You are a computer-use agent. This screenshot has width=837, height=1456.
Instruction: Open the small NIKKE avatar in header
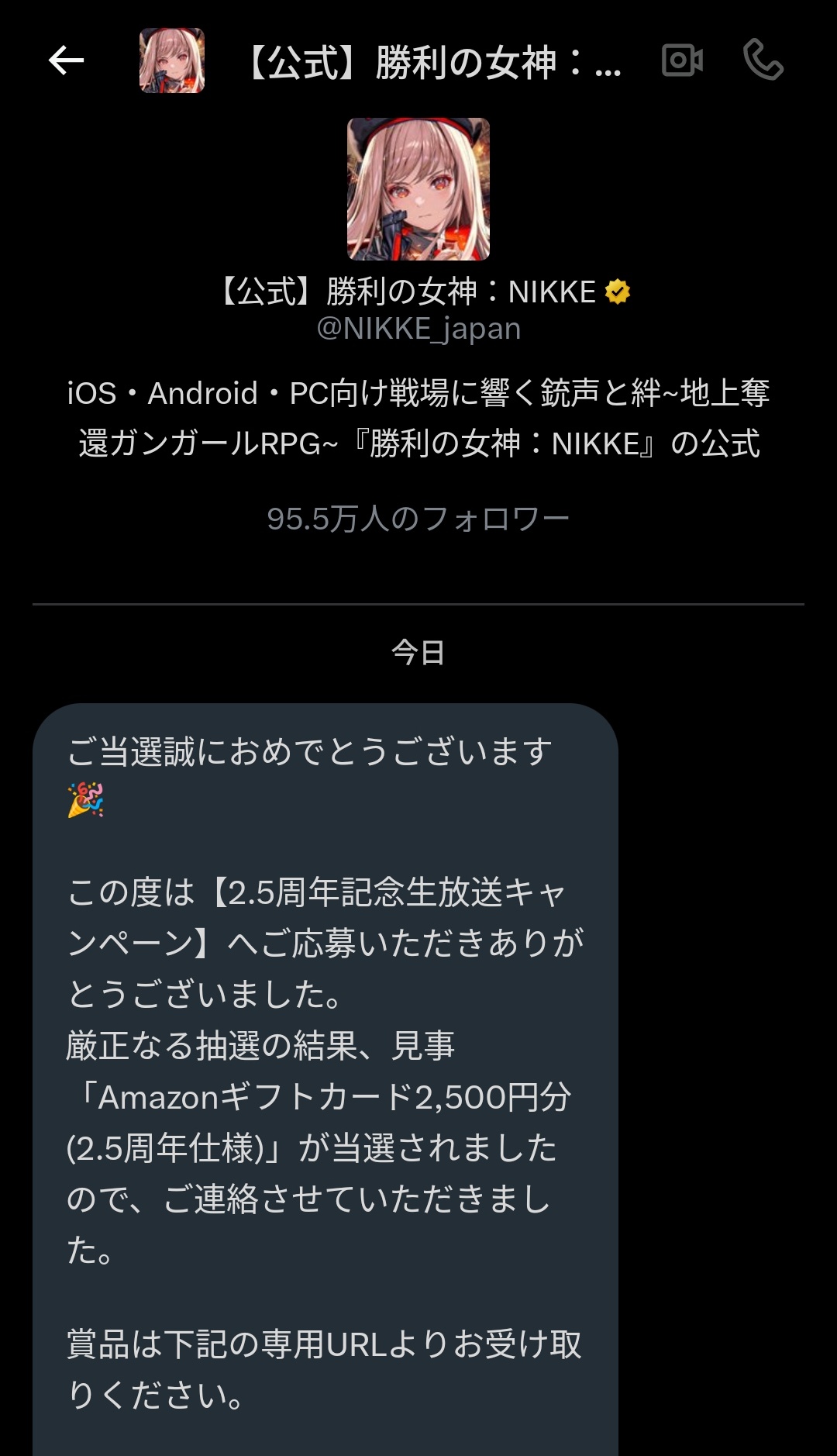tap(172, 60)
